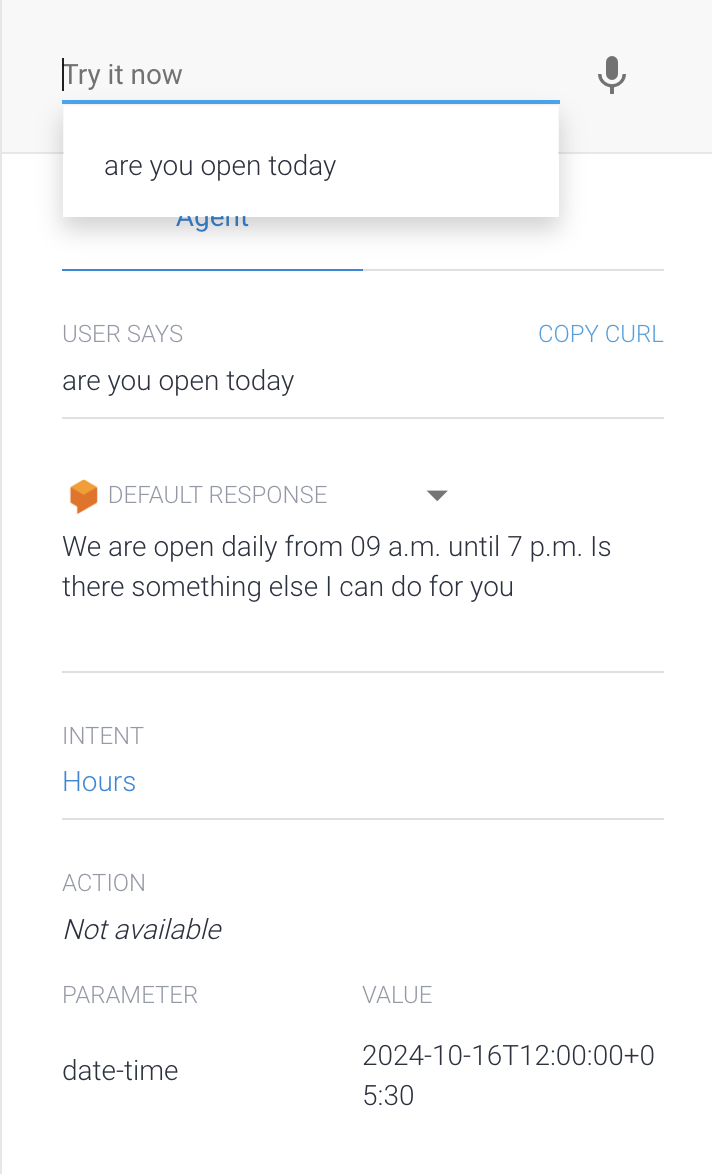Expand the Default Response dropdown arrow
Viewport: 712px width, 1174px height.
click(436, 495)
